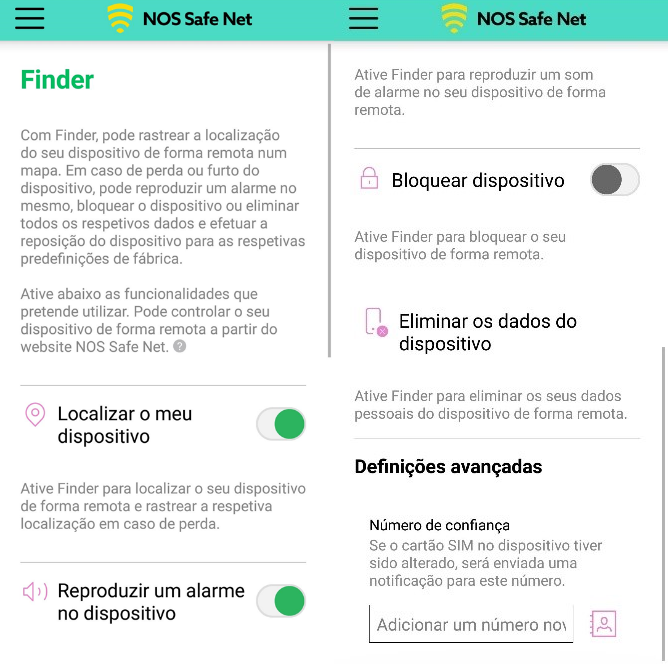Screen dimensions: 668x666
Task: Disable the Localizar o meu dispositivo switch
Action: (x=281, y=425)
